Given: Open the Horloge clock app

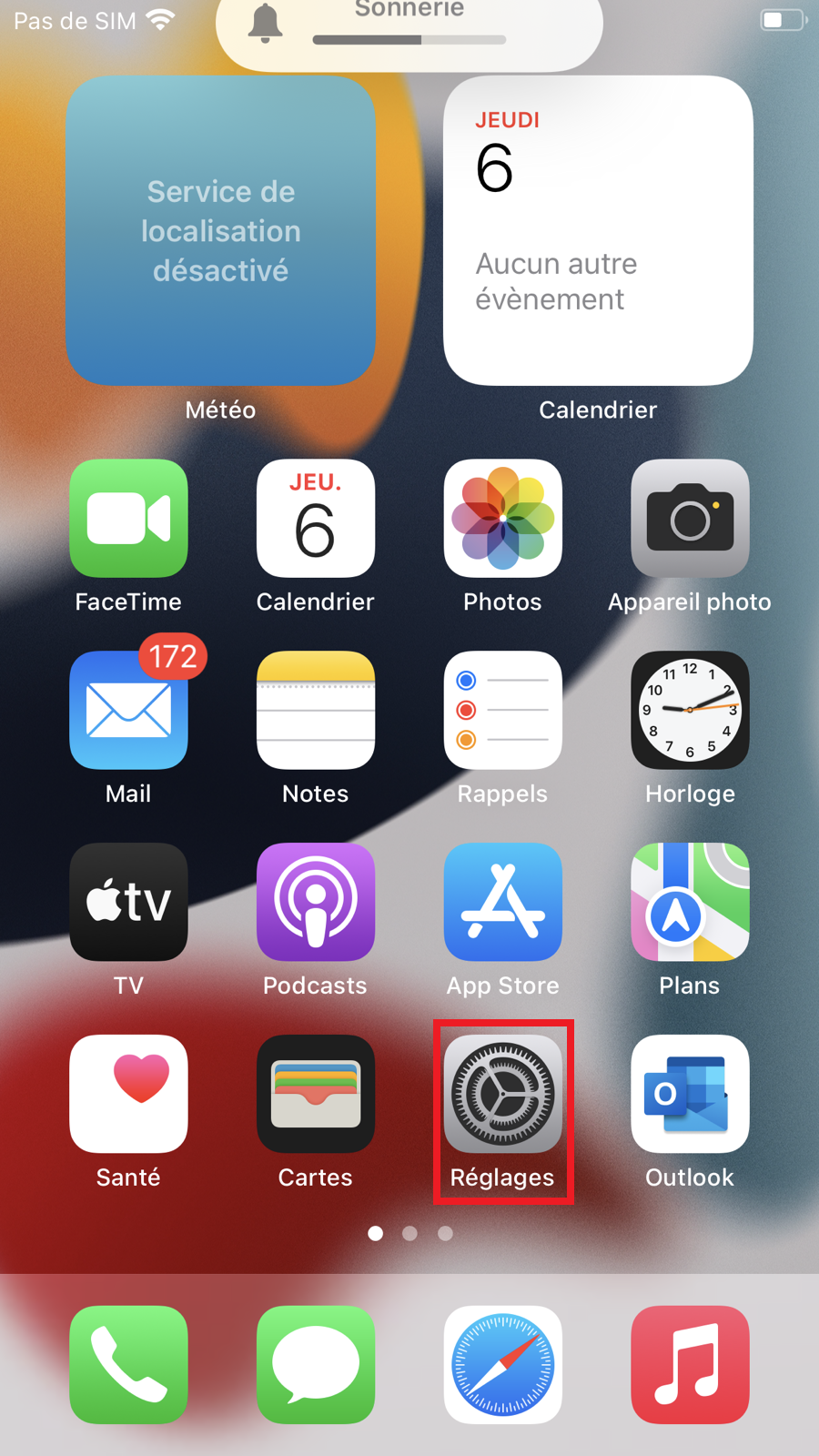Looking at the screenshot, I should (690, 711).
